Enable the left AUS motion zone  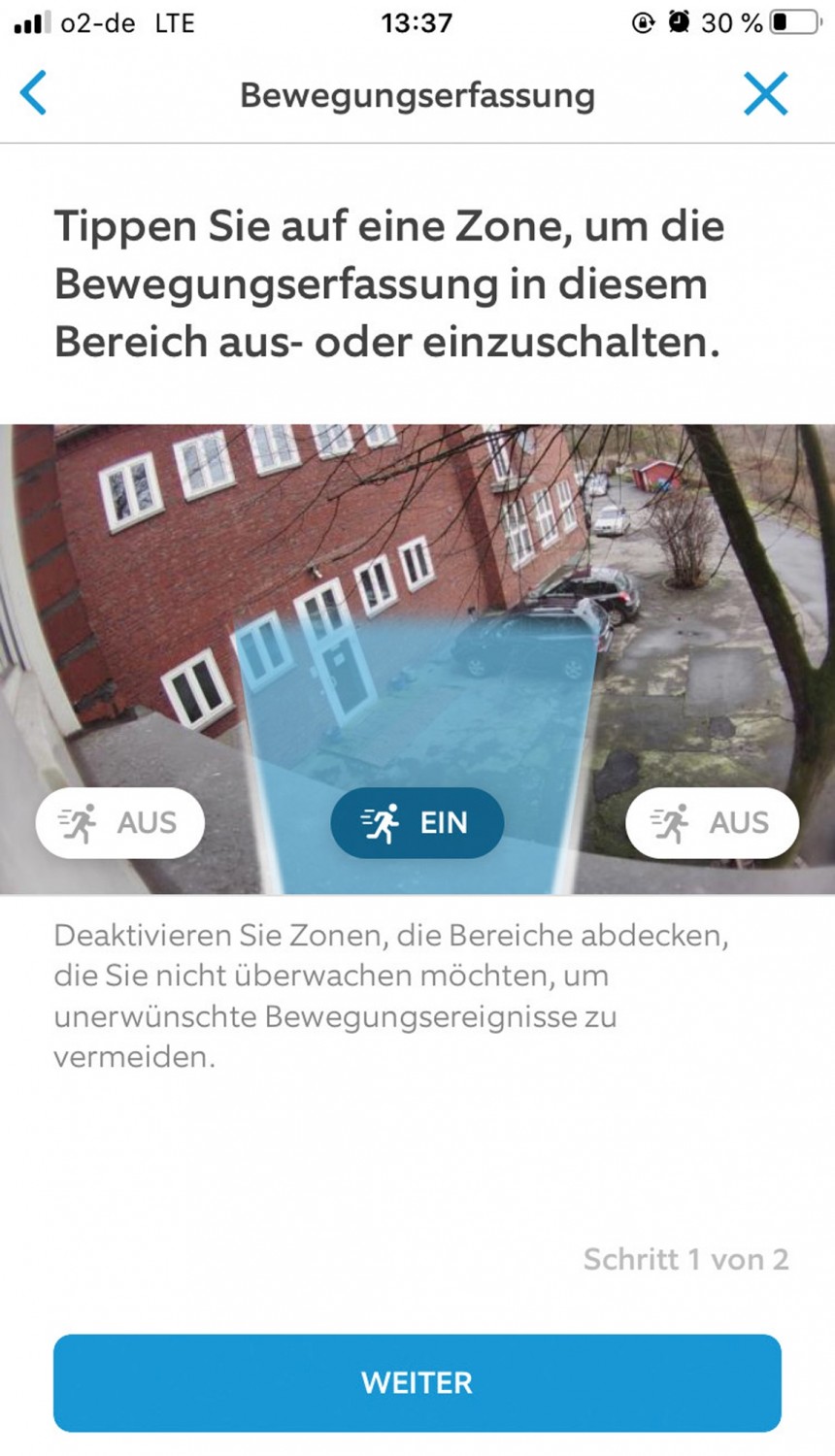(120, 823)
